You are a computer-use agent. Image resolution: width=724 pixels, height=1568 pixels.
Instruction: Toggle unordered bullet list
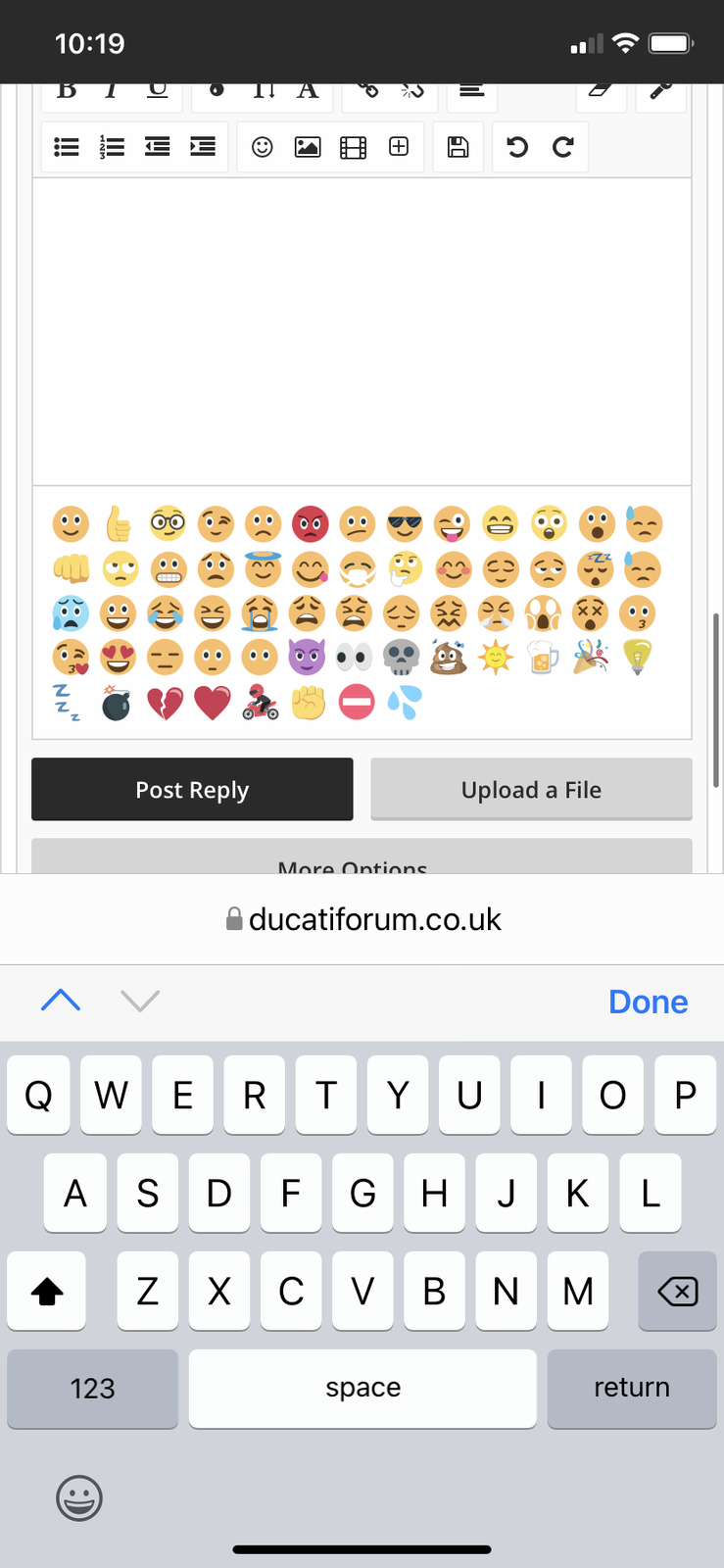(x=67, y=147)
